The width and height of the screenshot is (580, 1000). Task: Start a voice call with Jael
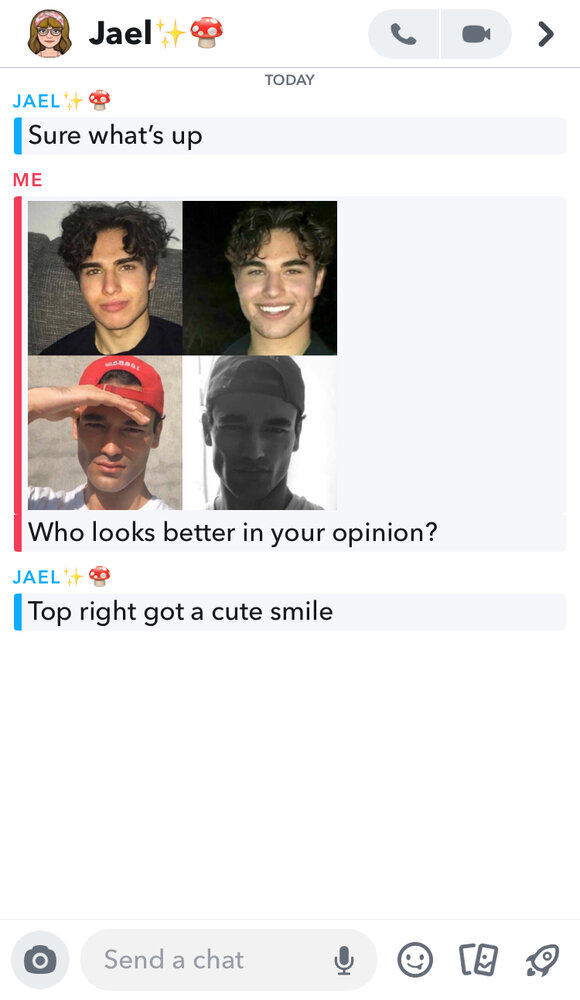click(x=404, y=34)
